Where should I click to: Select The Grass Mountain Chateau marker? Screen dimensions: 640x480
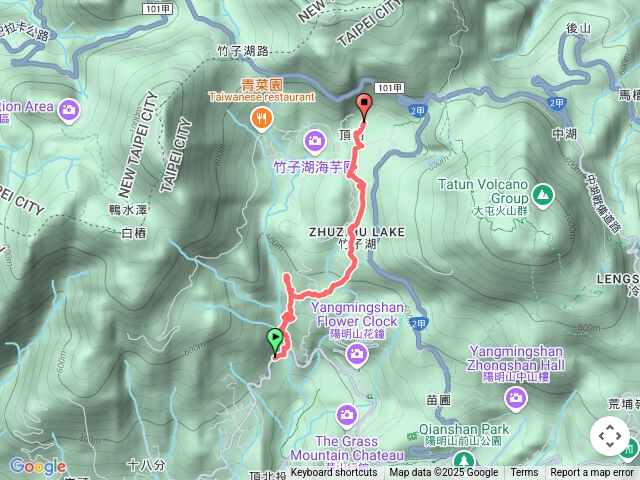[346, 414]
